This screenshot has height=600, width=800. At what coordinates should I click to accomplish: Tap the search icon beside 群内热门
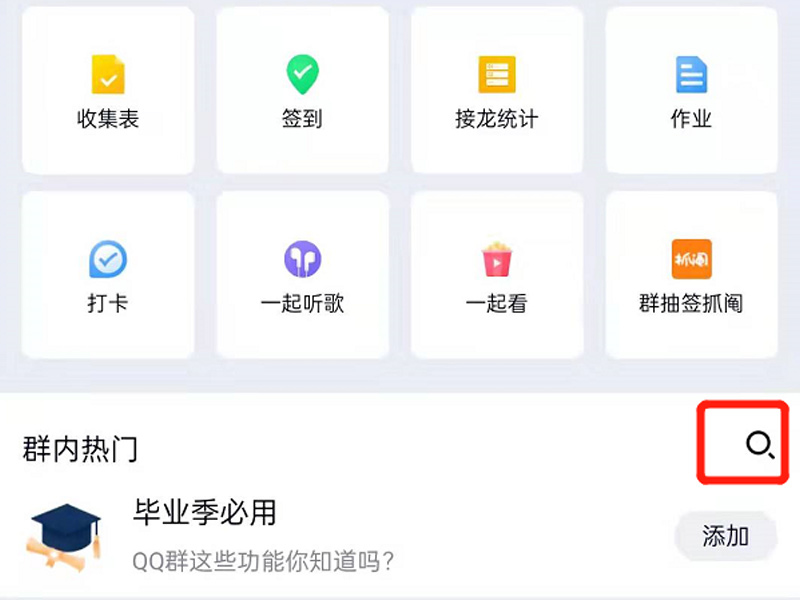coord(760,445)
